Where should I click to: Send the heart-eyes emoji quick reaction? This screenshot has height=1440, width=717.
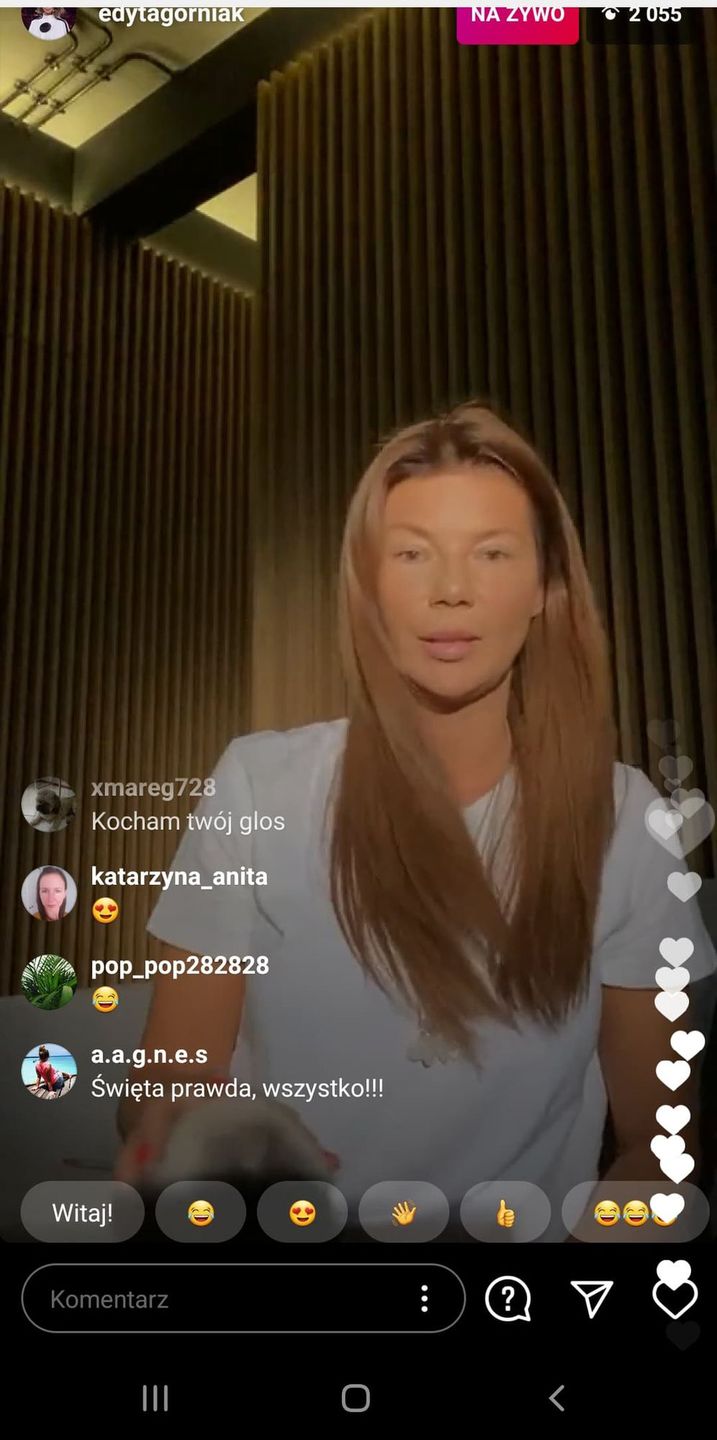302,1213
